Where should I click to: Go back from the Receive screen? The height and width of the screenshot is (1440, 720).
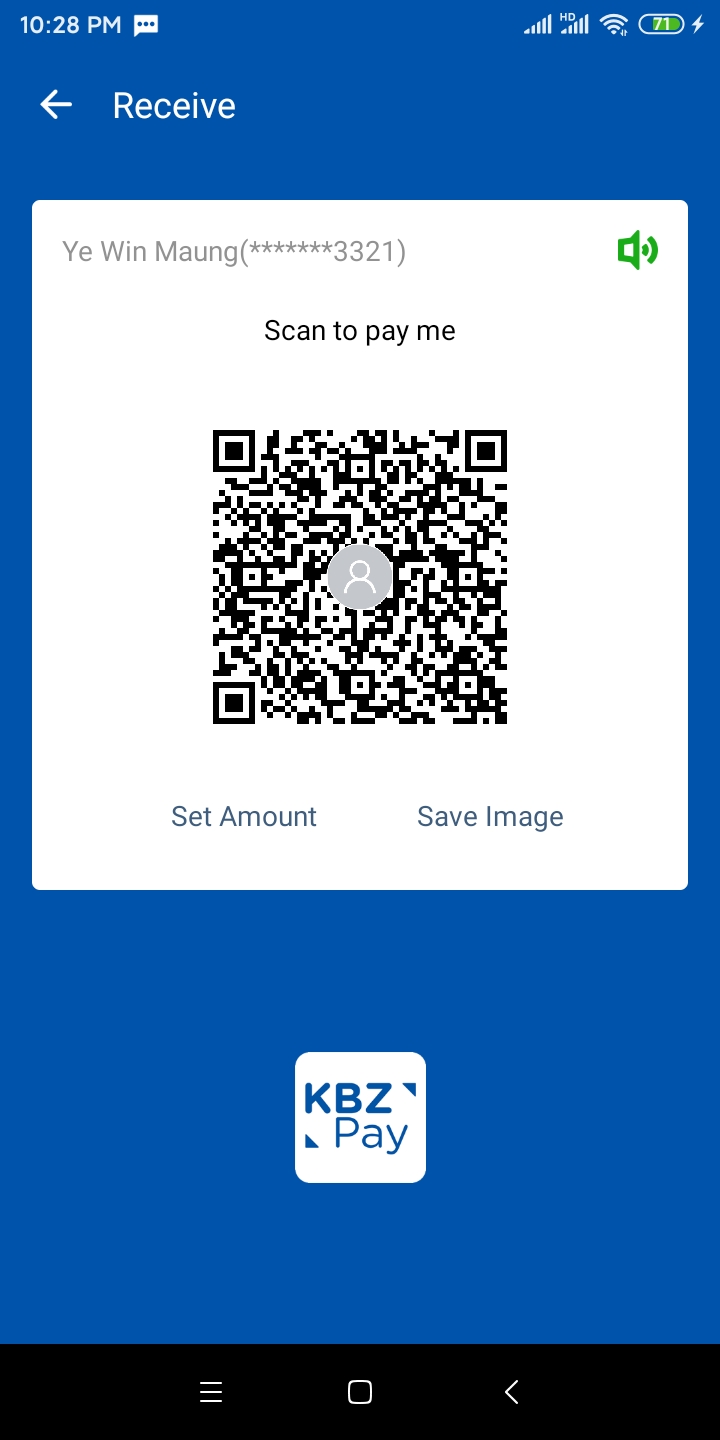pyautogui.click(x=56, y=105)
